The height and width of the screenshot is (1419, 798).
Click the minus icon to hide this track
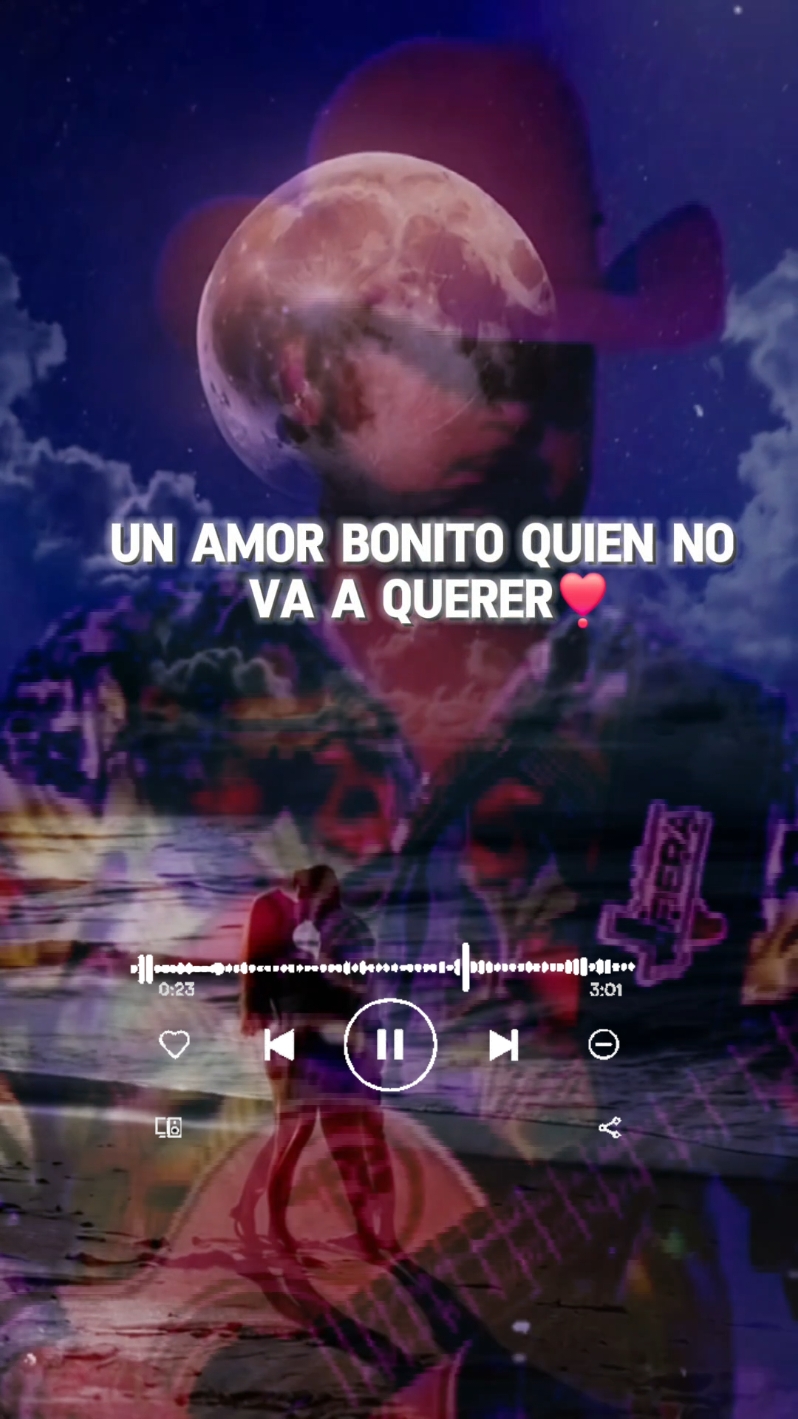point(604,1044)
